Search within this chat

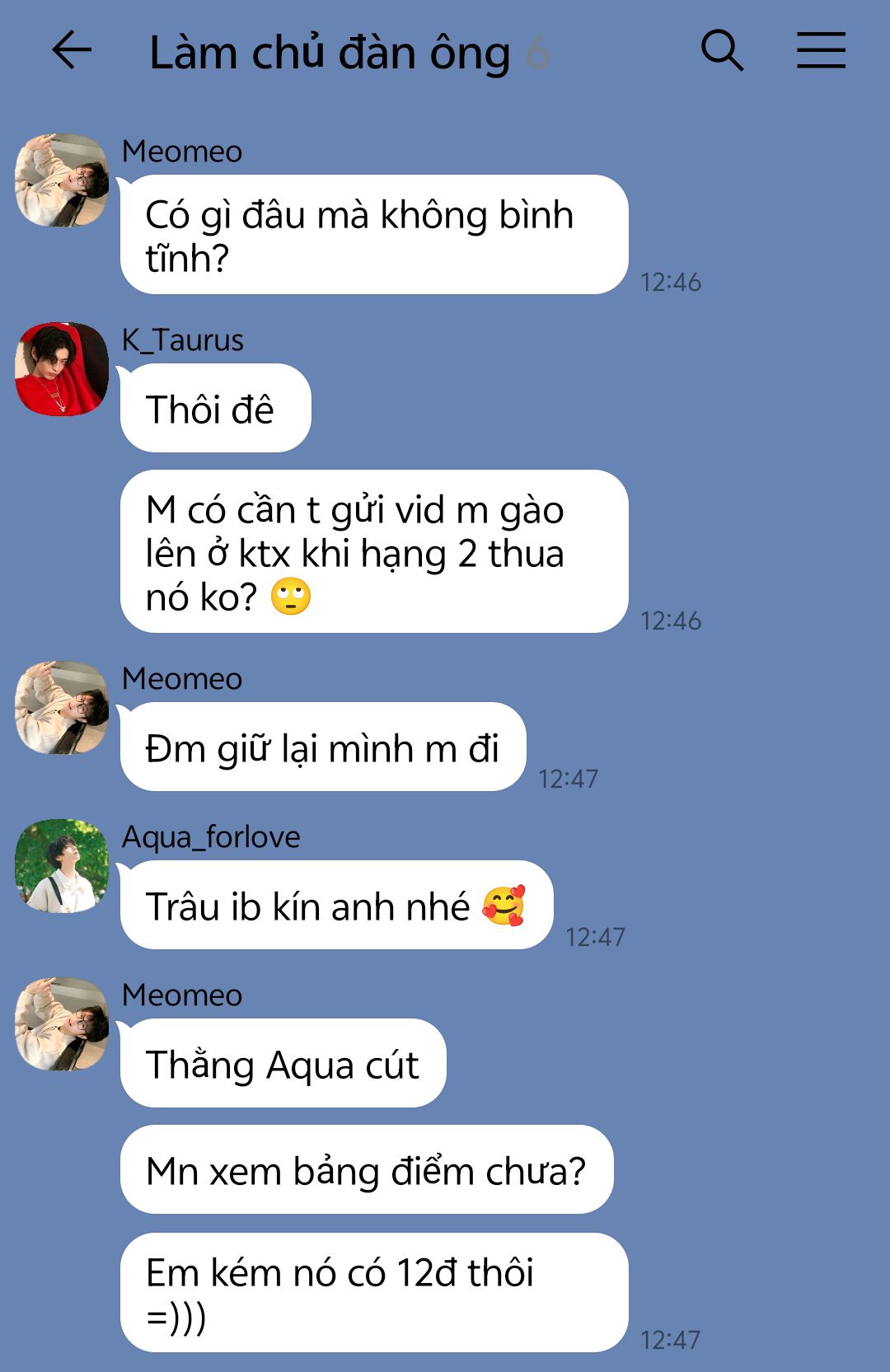722,50
